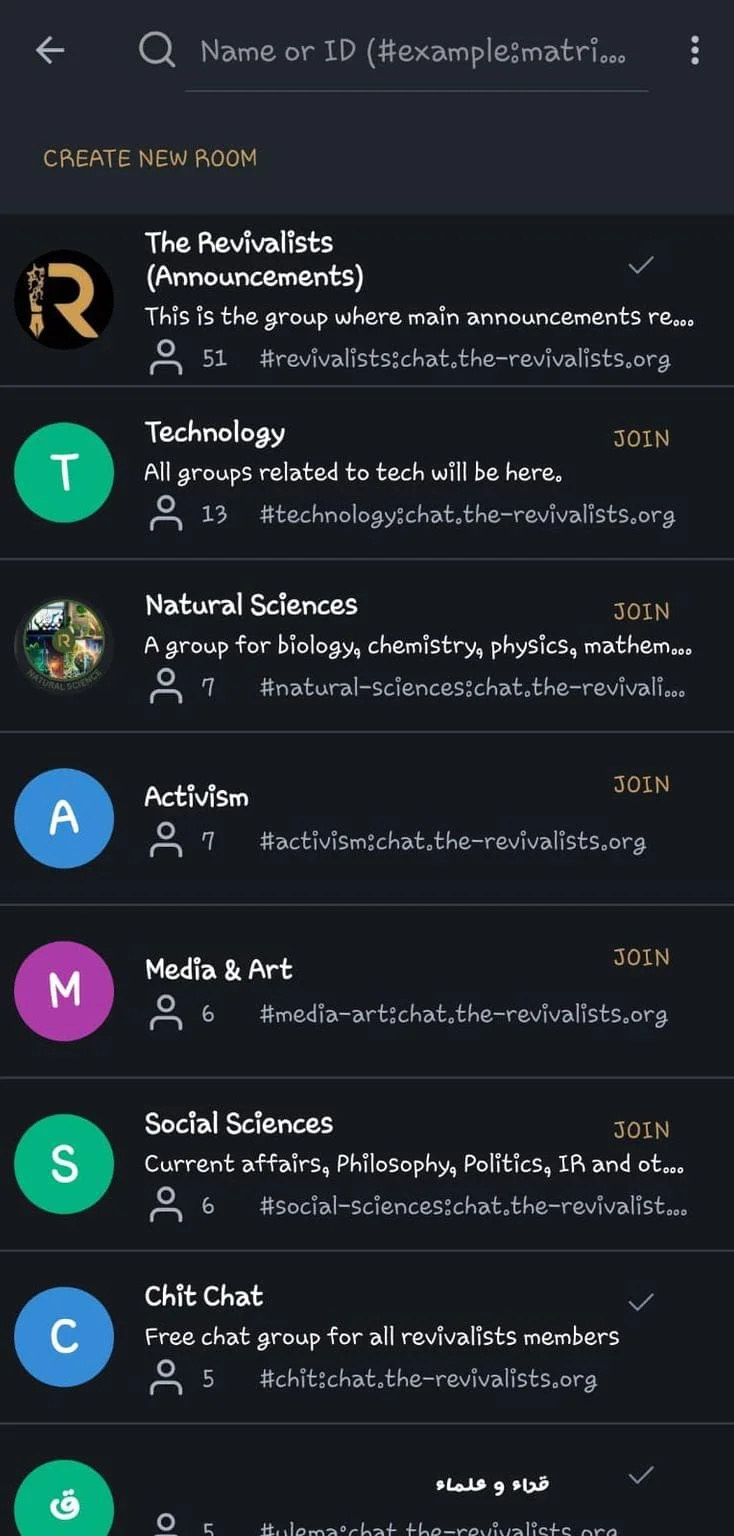Join the Media & Art room
Screen dimensions: 734x1536
[641, 957]
